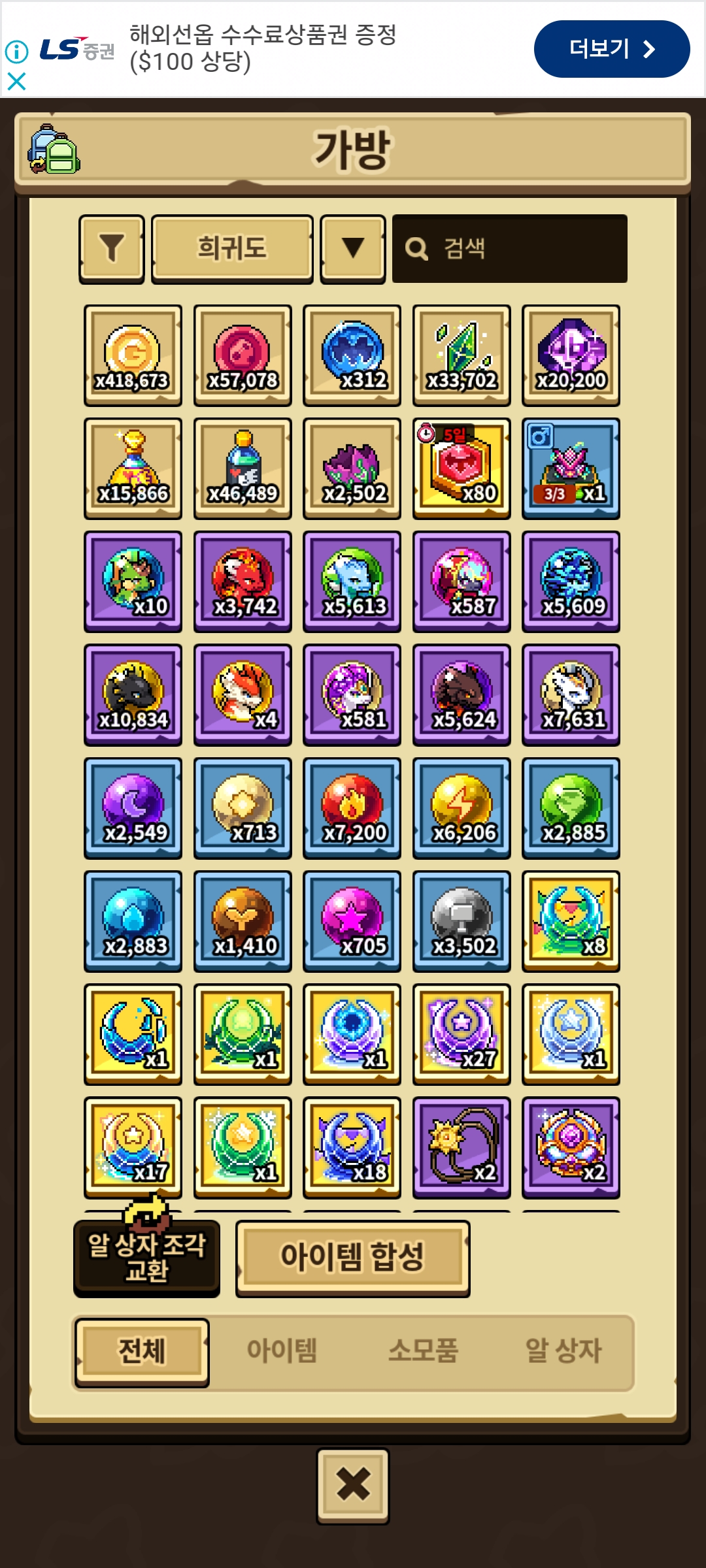
Task: Switch to the 소모품 tab
Action: pos(423,1350)
